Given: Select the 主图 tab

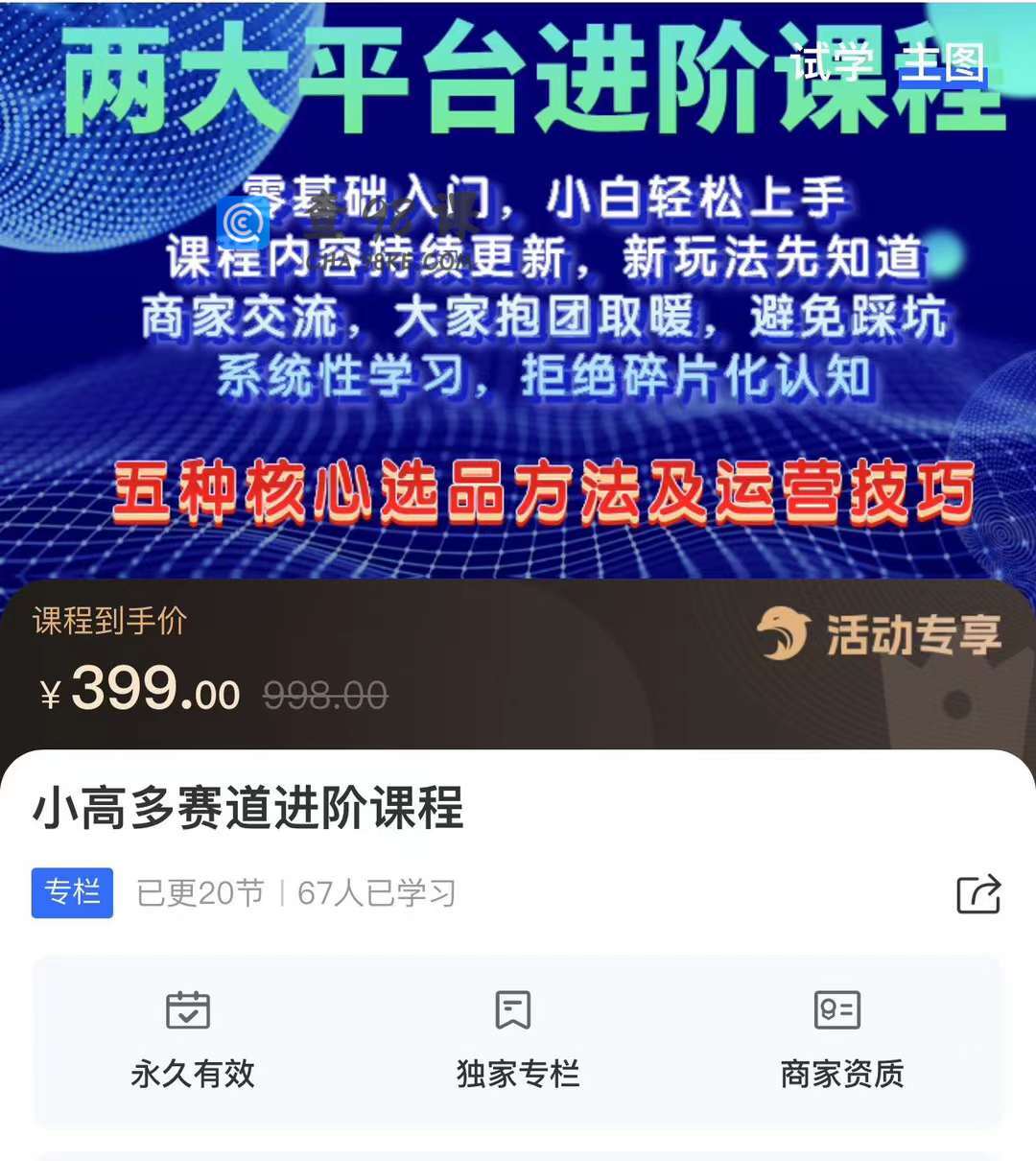Looking at the screenshot, I should coord(942,63).
